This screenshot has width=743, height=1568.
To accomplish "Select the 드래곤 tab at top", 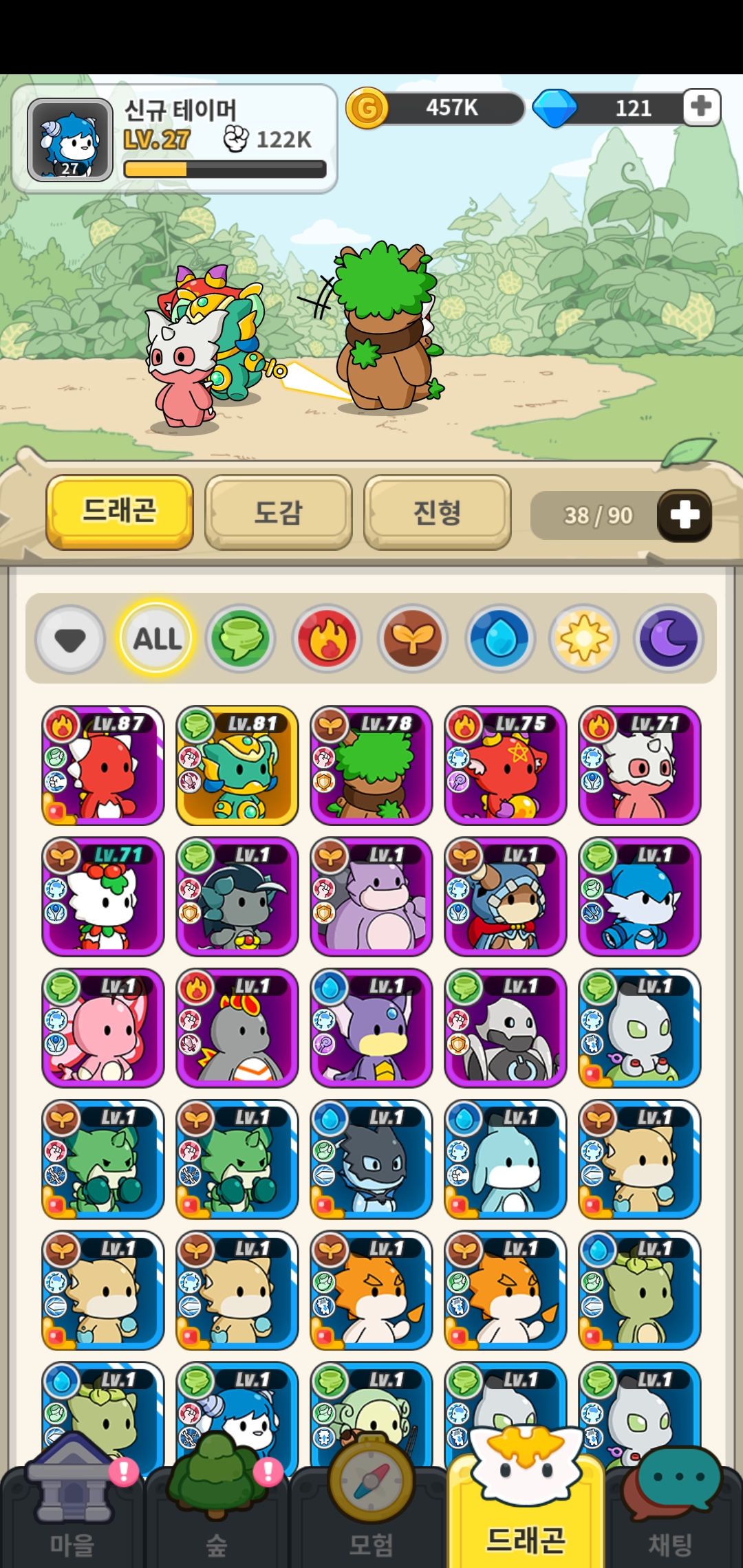I will point(120,511).
